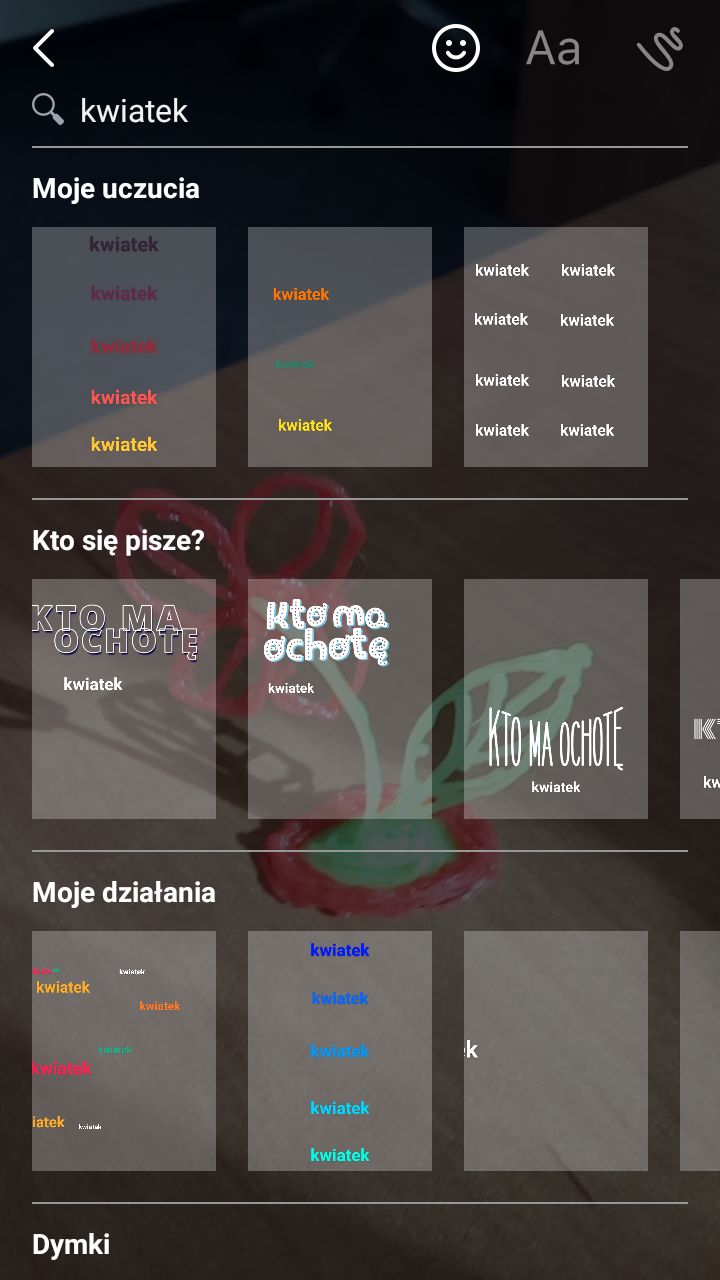Choose the orange, green and yellow kwiatek sticker
This screenshot has width=720, height=1280.
click(340, 347)
